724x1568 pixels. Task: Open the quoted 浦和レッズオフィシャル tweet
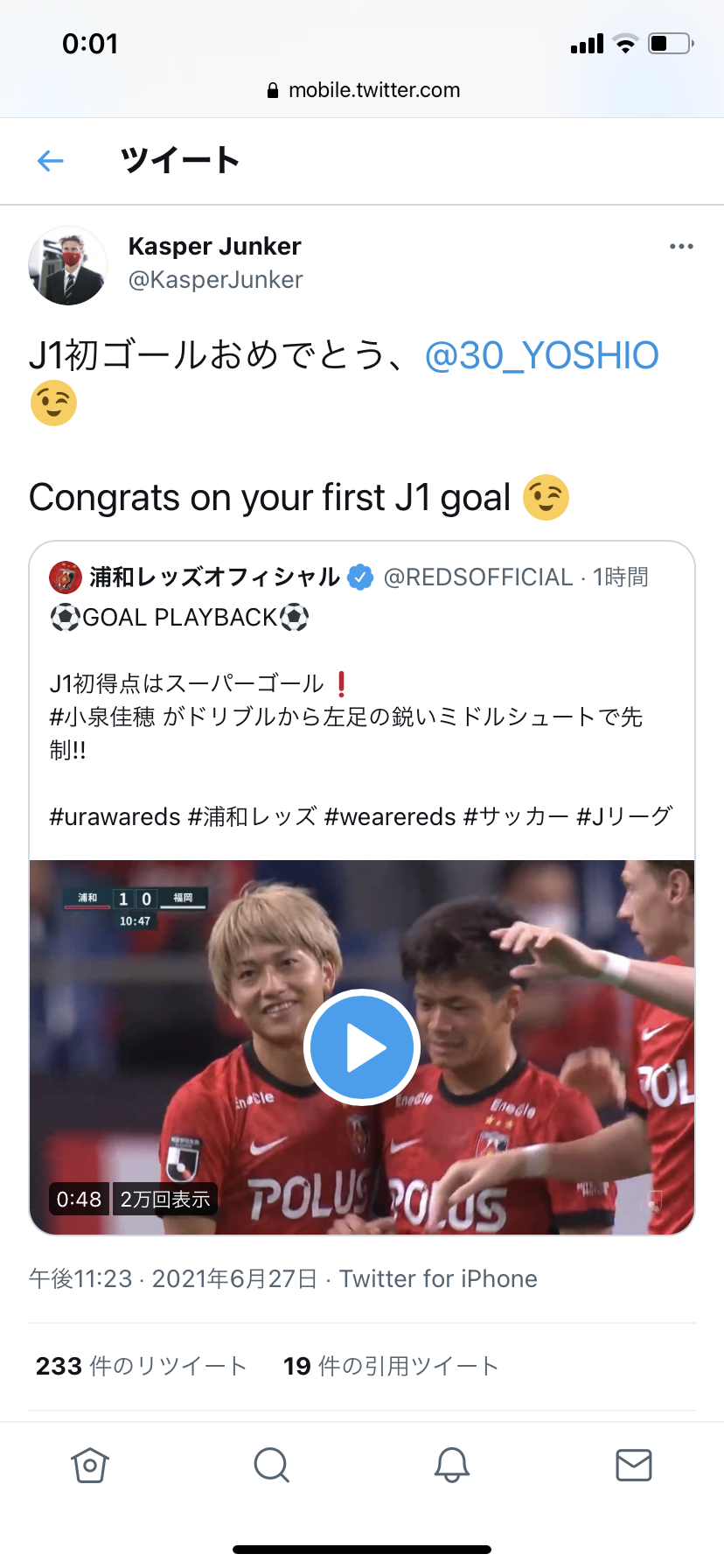pos(362,700)
